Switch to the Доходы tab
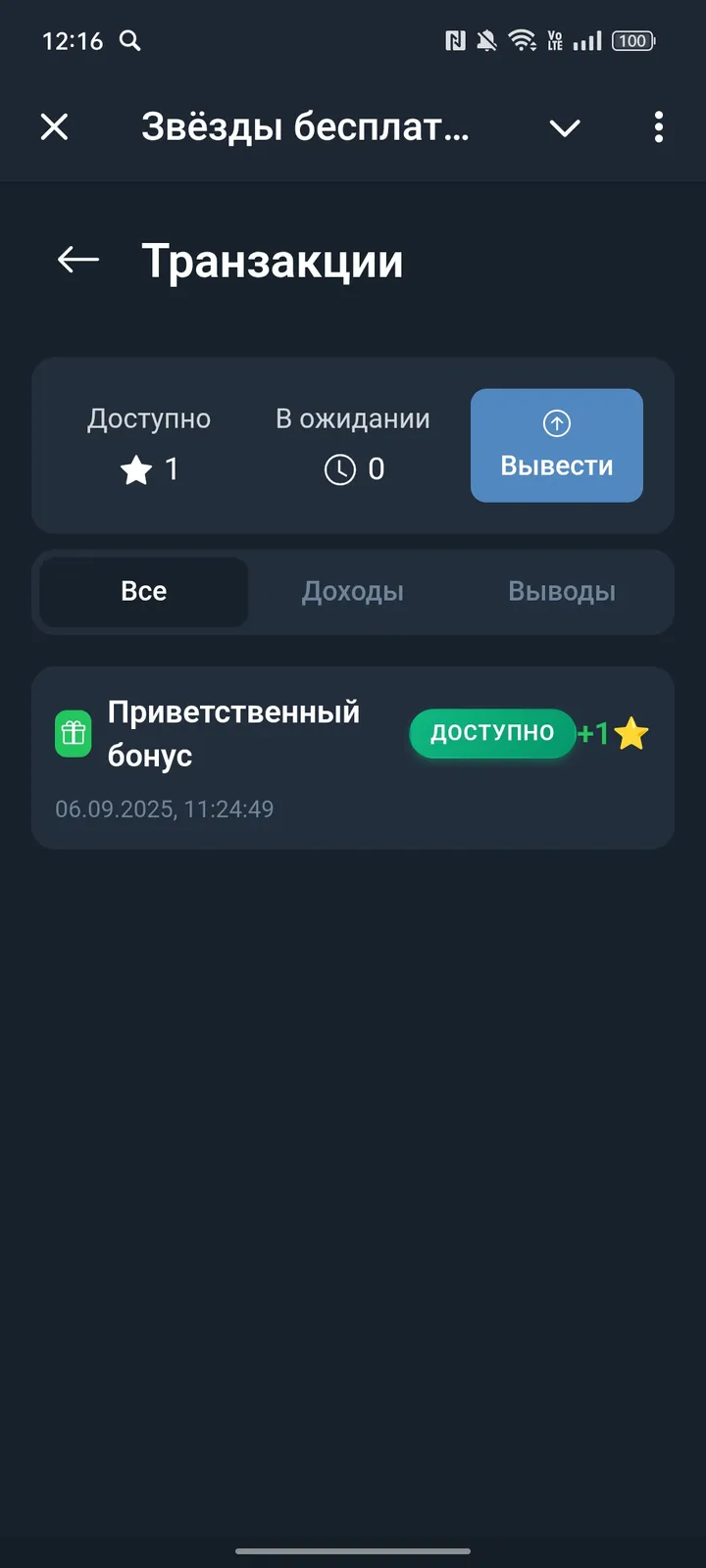 coord(353,591)
